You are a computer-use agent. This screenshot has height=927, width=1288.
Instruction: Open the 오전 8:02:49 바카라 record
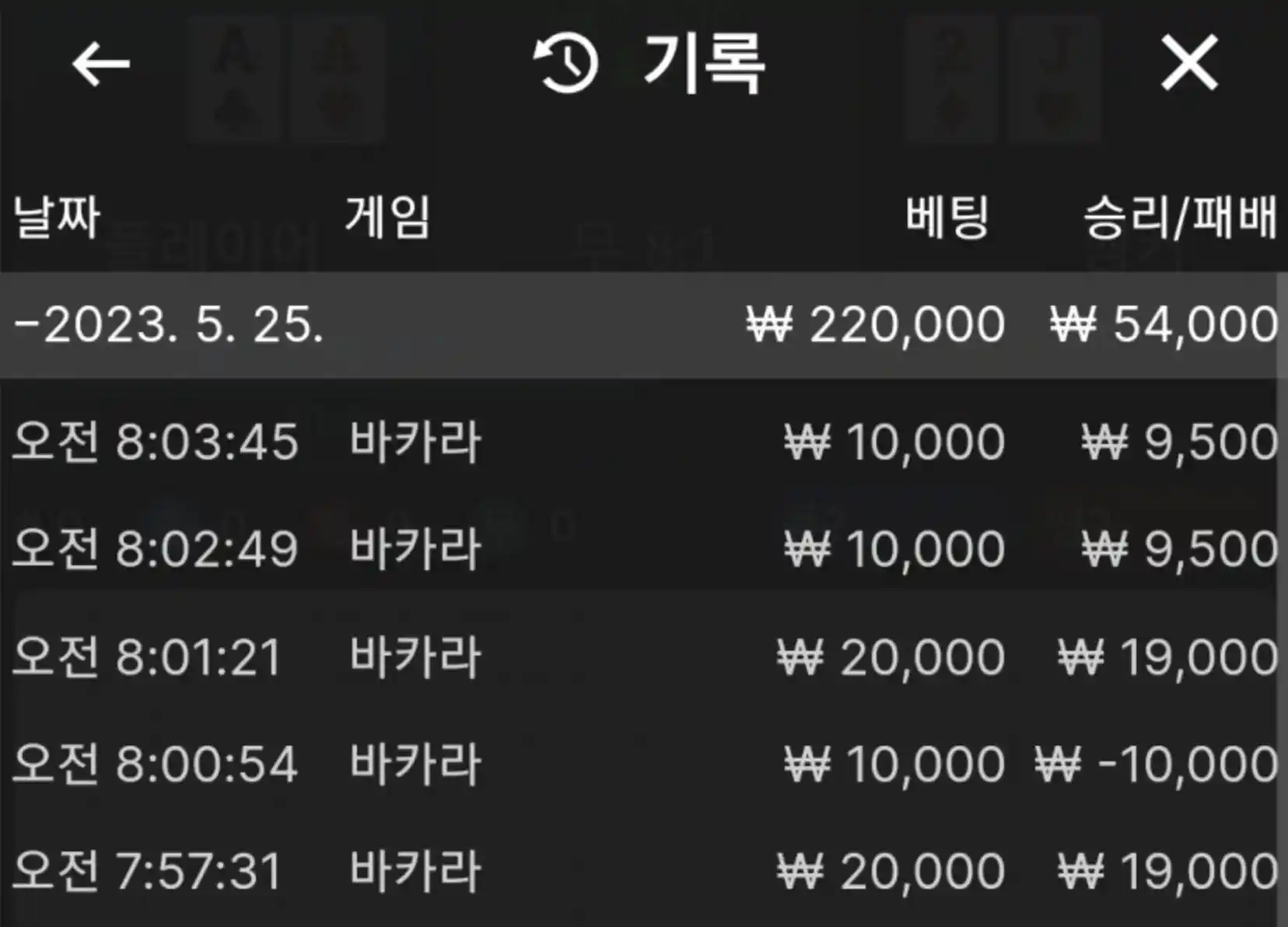(638, 548)
